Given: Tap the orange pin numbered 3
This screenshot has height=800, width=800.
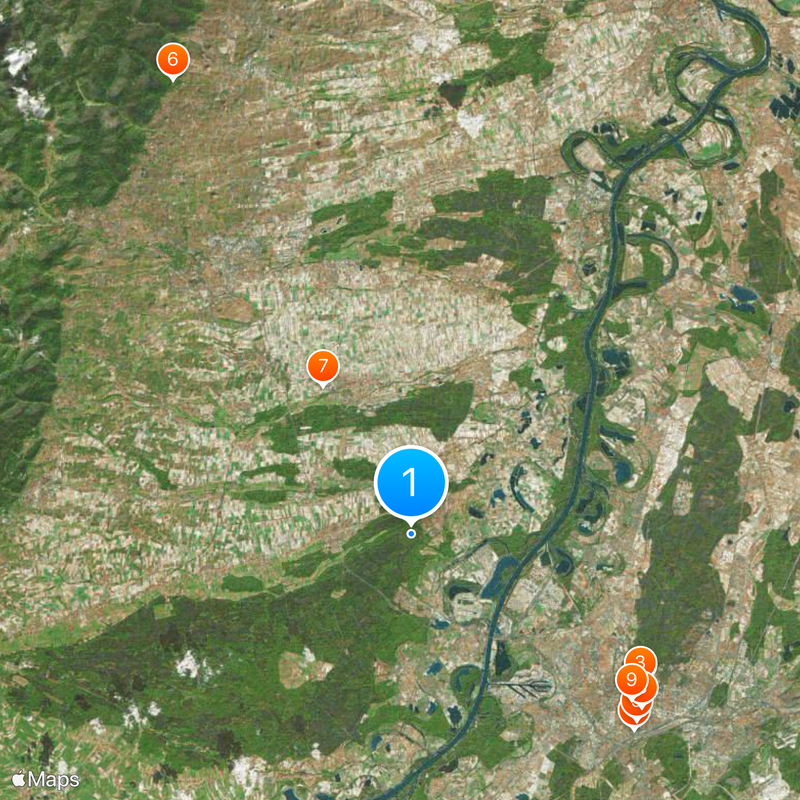Looking at the screenshot, I should click(643, 657).
